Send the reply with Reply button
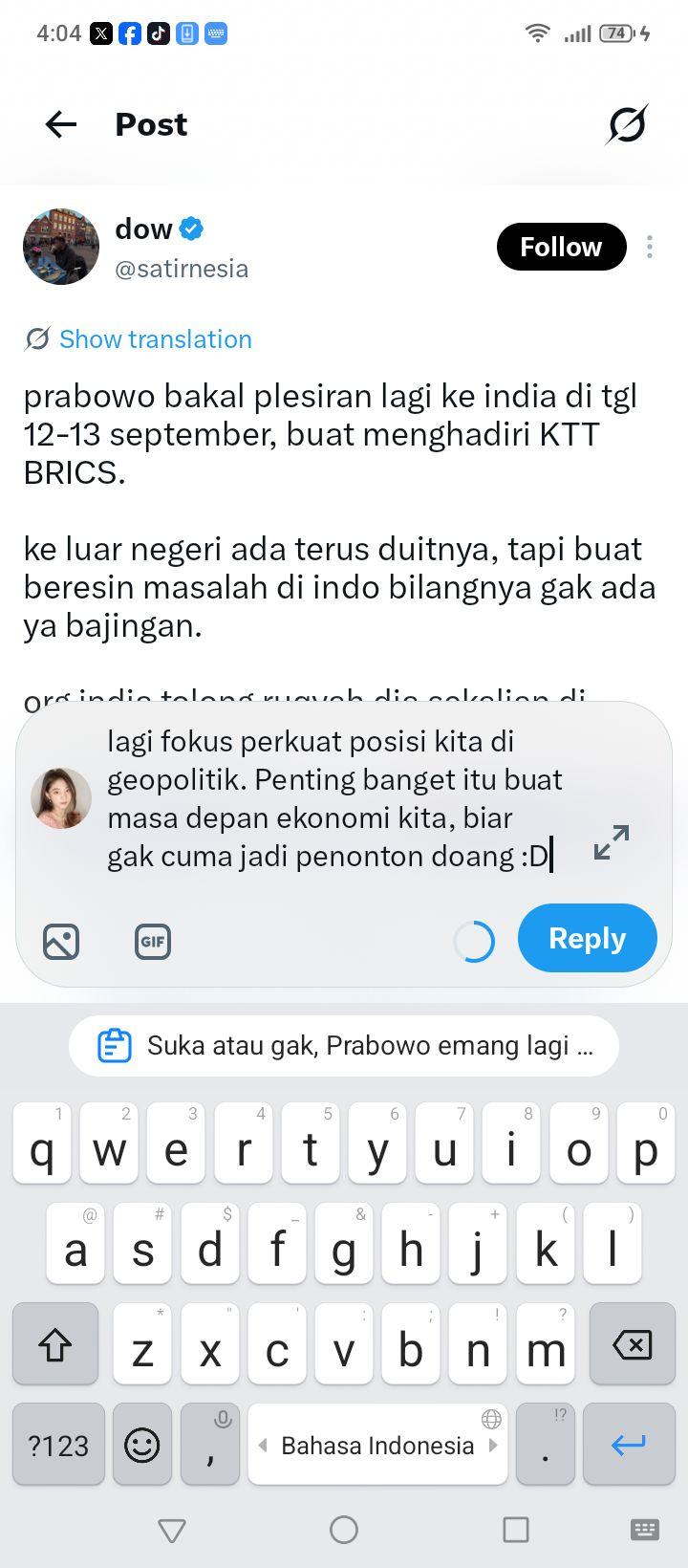 (x=588, y=938)
